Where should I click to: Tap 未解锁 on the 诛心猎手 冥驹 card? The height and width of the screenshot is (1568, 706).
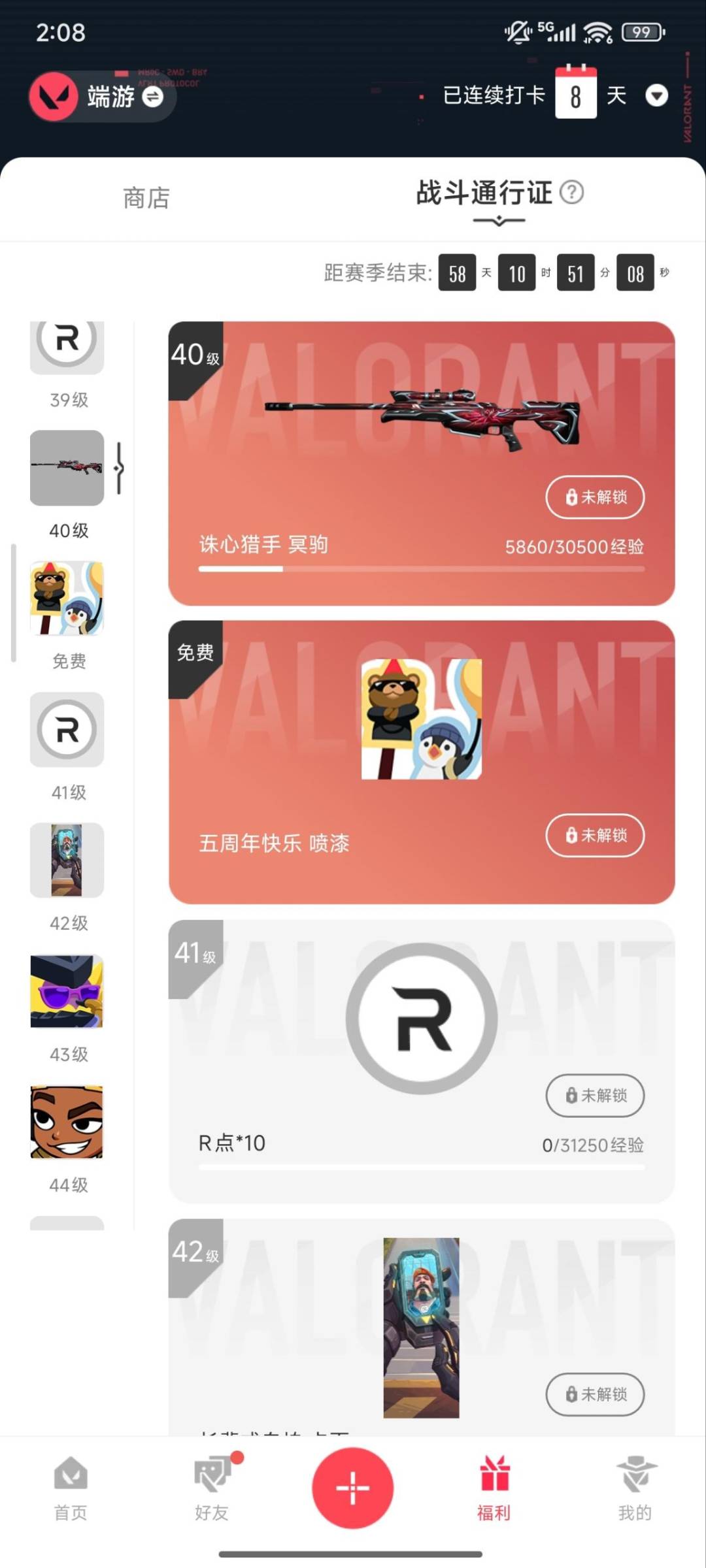point(595,497)
